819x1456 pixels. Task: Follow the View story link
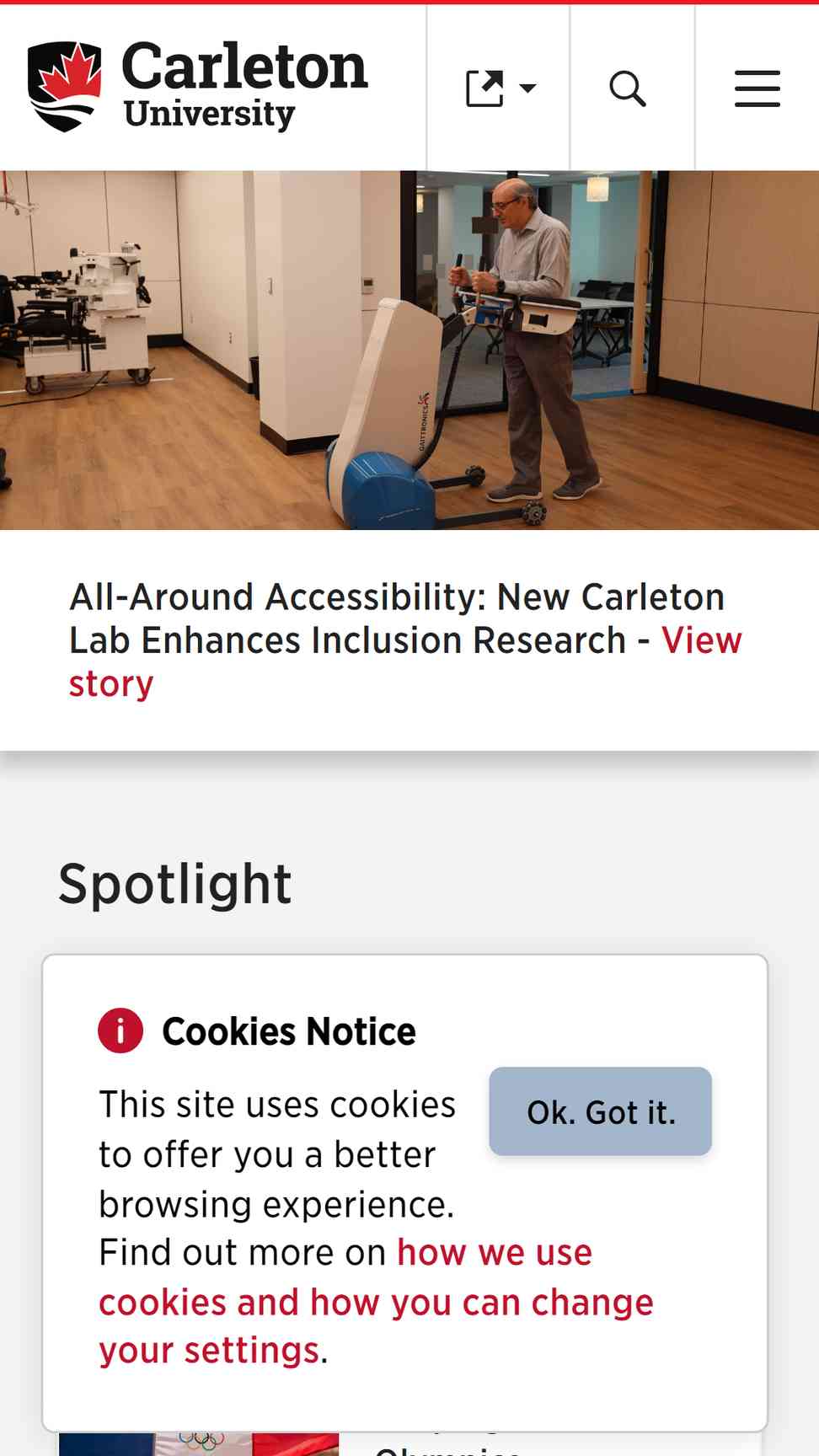click(404, 662)
